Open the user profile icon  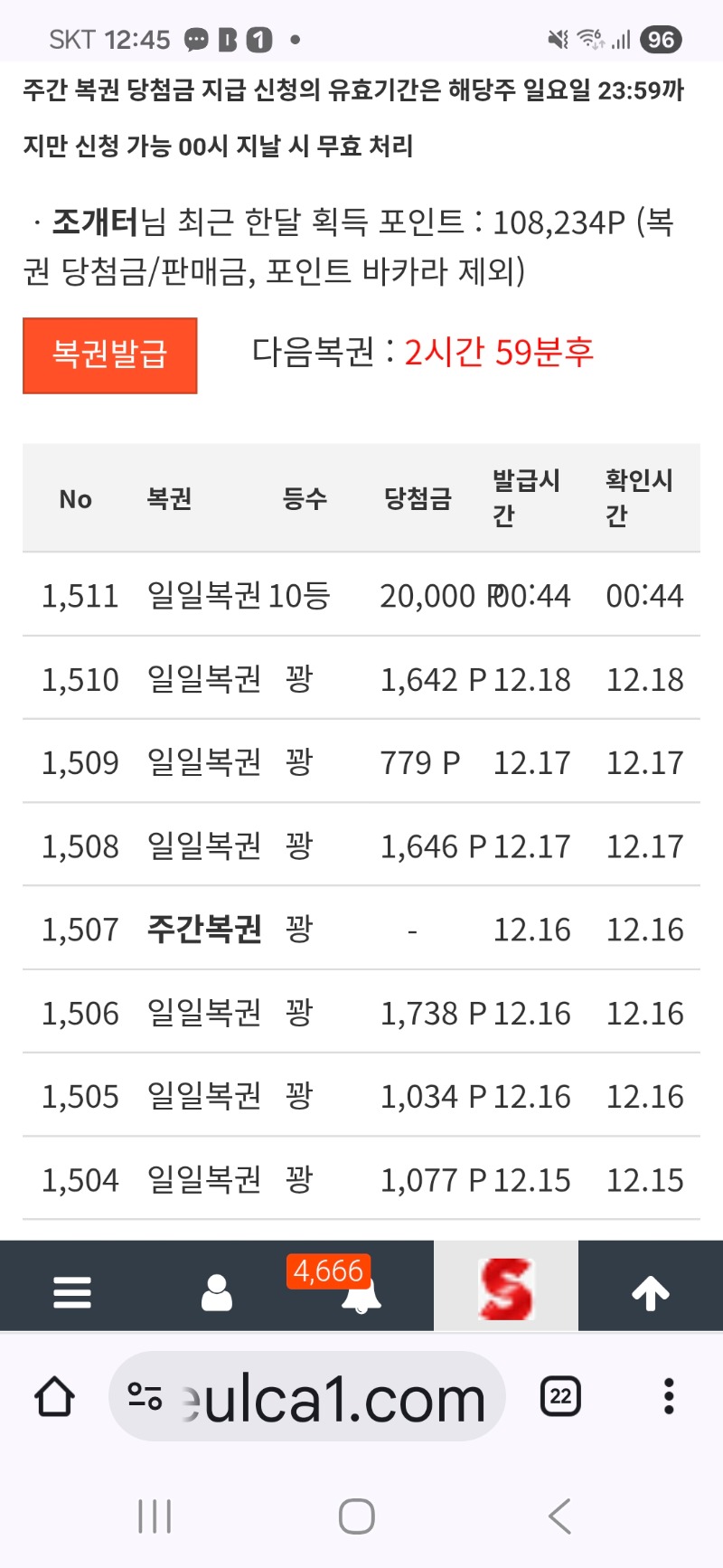[x=217, y=1291]
